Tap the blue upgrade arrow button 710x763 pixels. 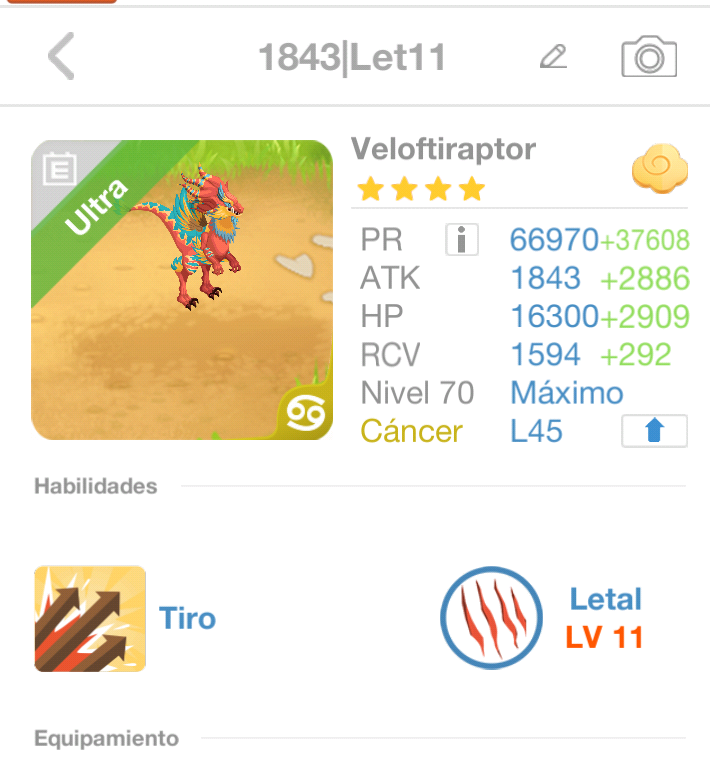(x=654, y=431)
